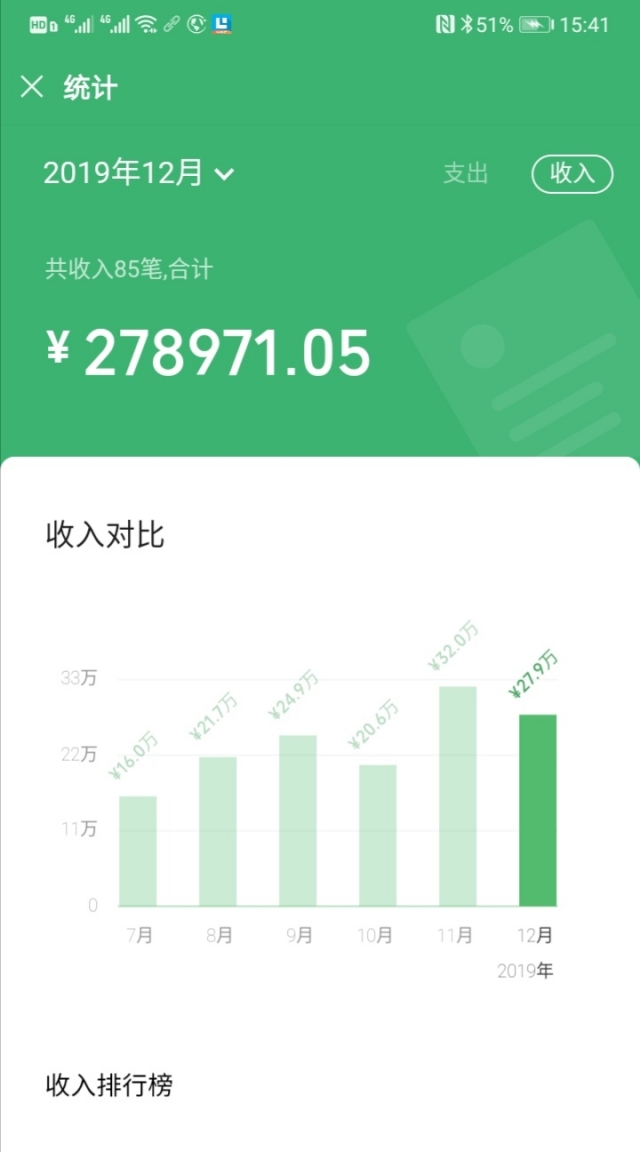Select the 11月 bar in the chart

pos(458,796)
